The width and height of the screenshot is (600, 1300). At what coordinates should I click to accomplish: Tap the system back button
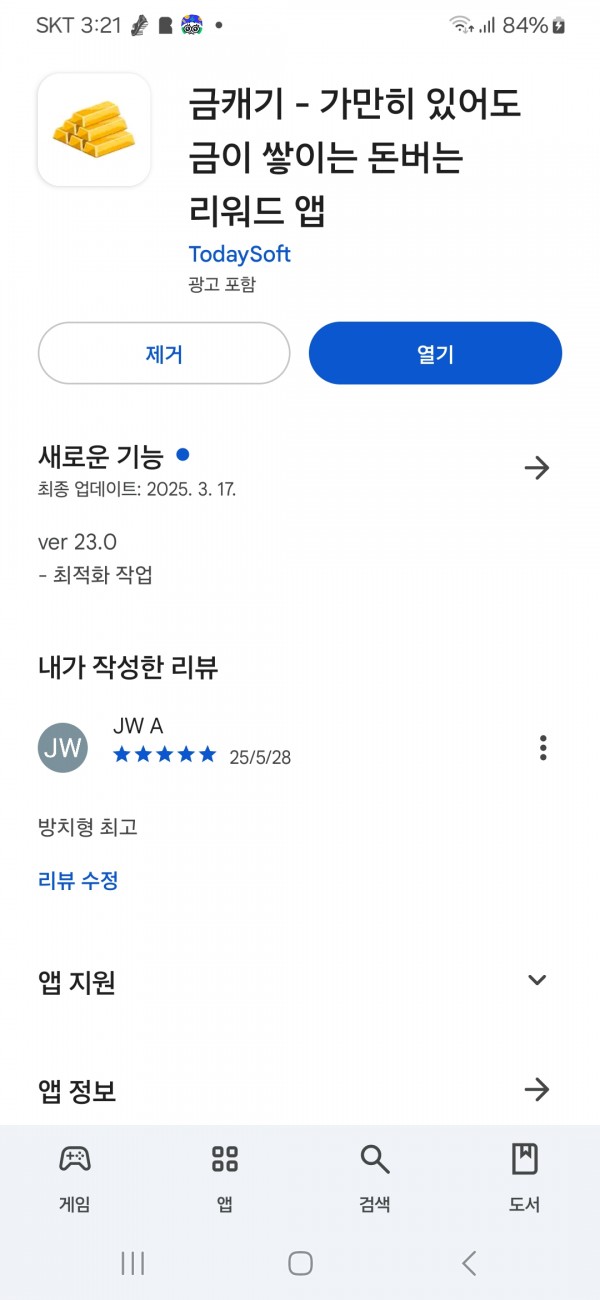point(468,1263)
